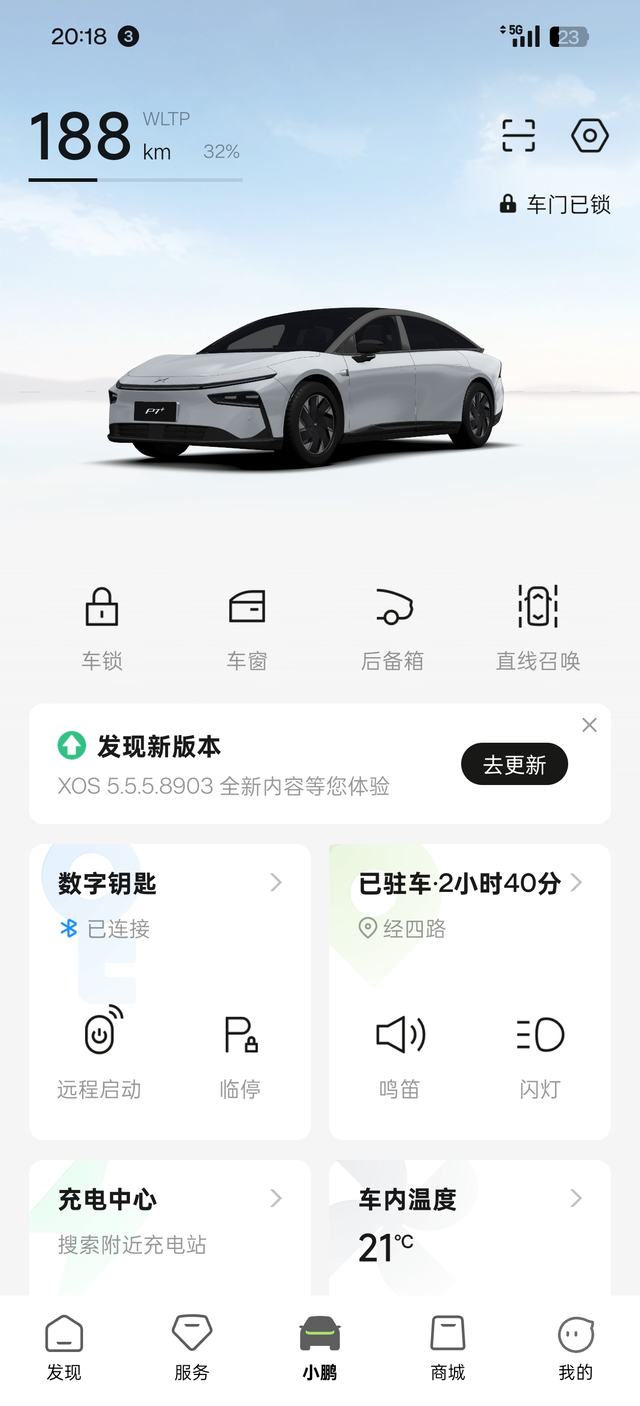Viewport: 640px width, 1406px height.
Task: Open the 数字钥匙 digital key card
Action: click(x=170, y=884)
